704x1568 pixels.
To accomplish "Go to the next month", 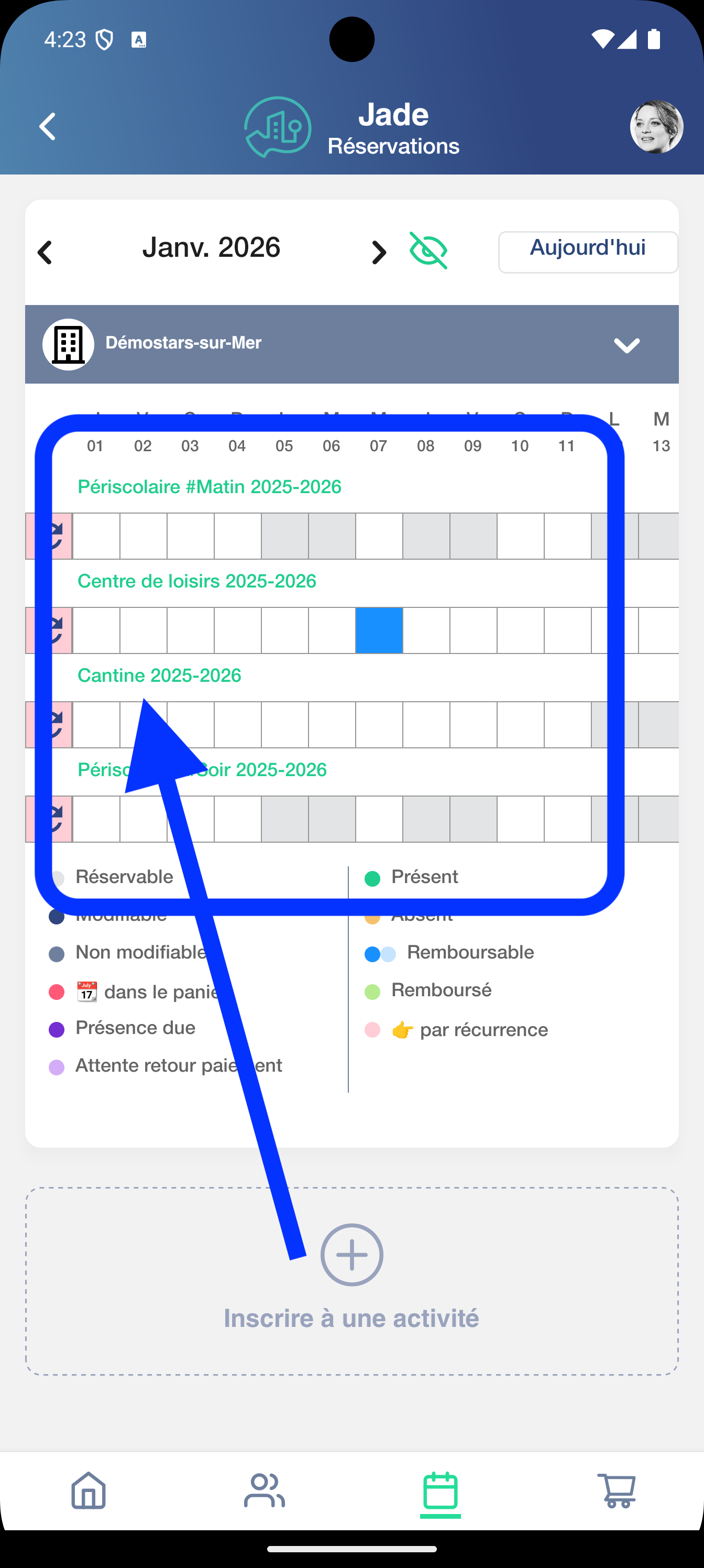I will coord(379,252).
